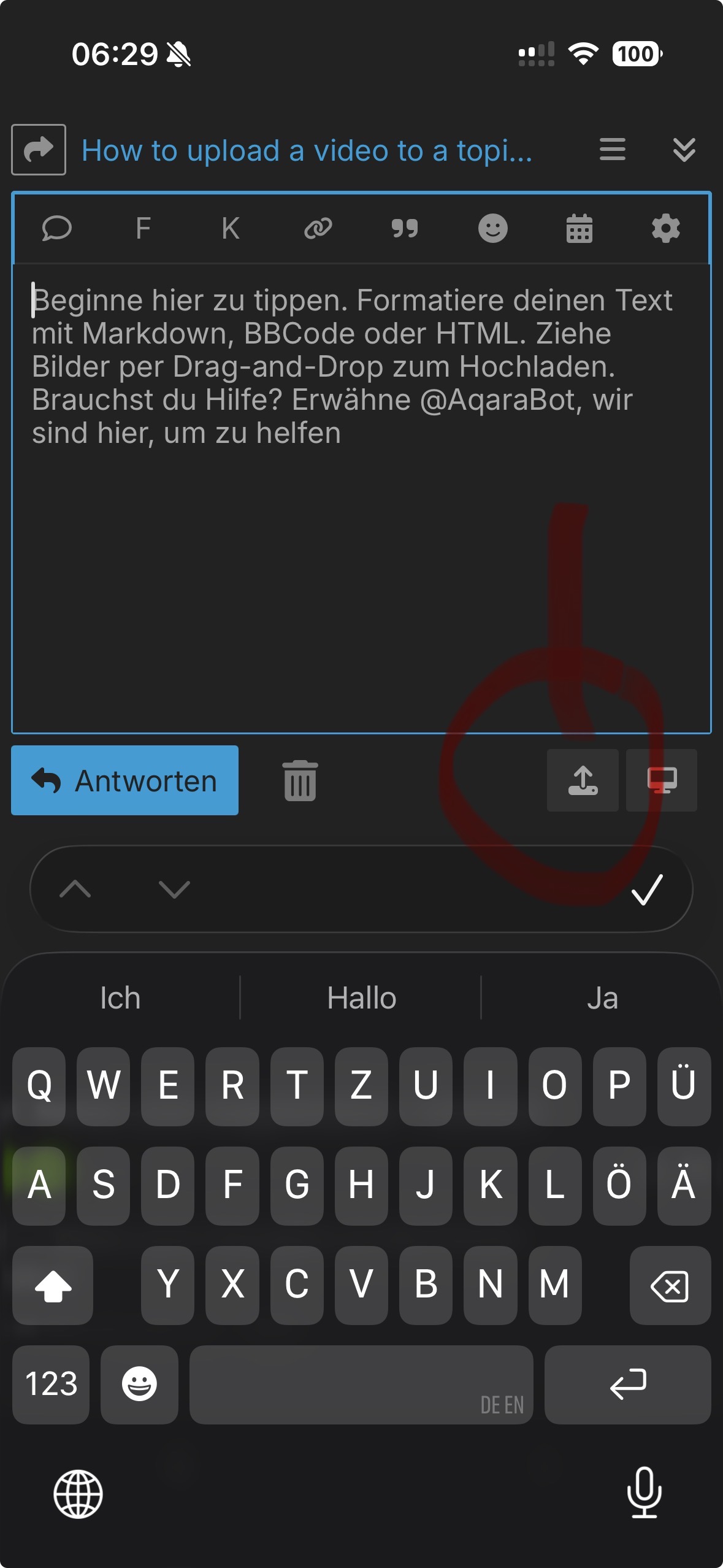This screenshot has width=723, height=1568.
Task: Confirm with the checkmark above the keyboard
Action: coord(647,890)
